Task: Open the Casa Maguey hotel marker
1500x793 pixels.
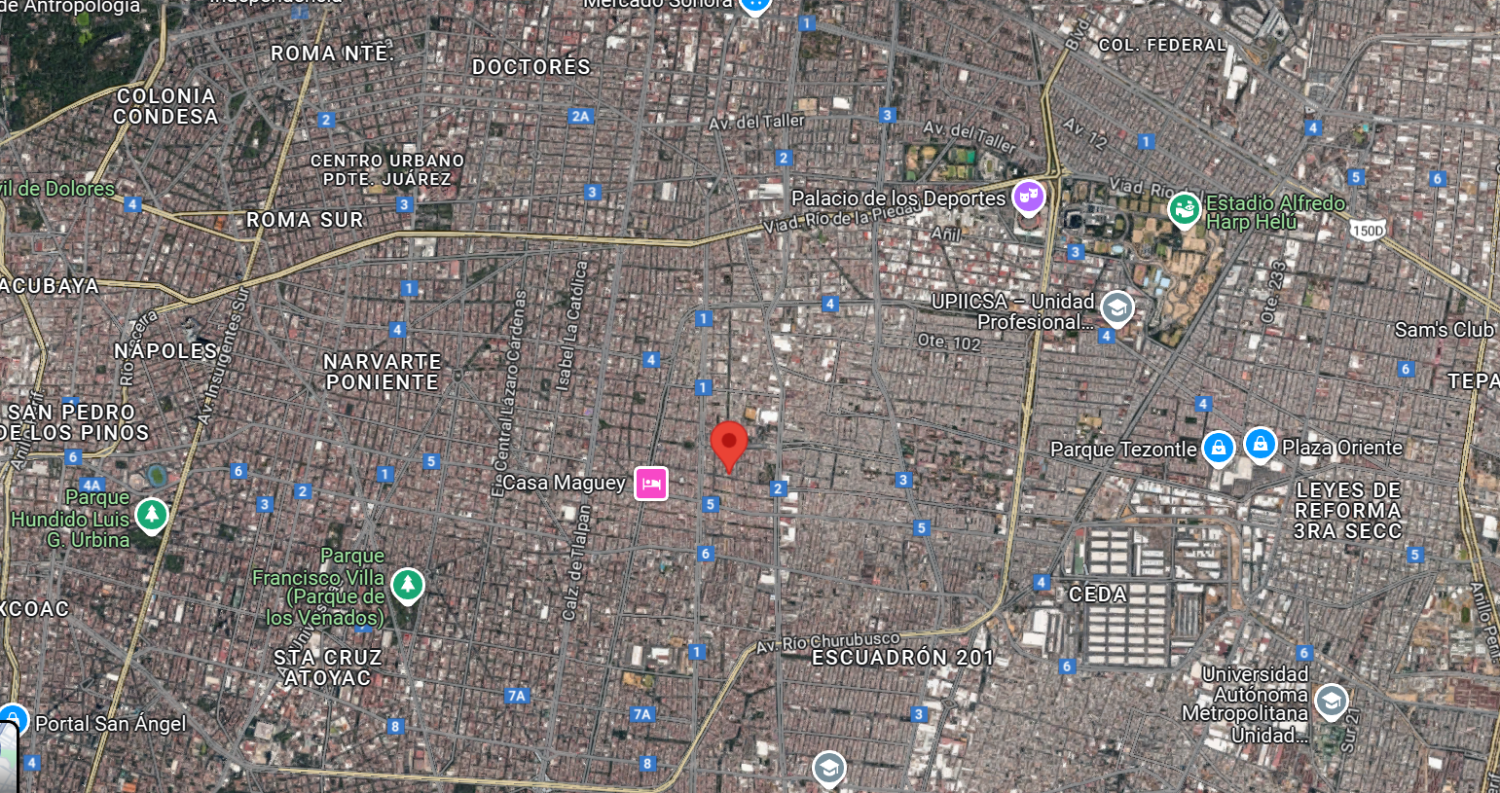Action: pos(651,483)
